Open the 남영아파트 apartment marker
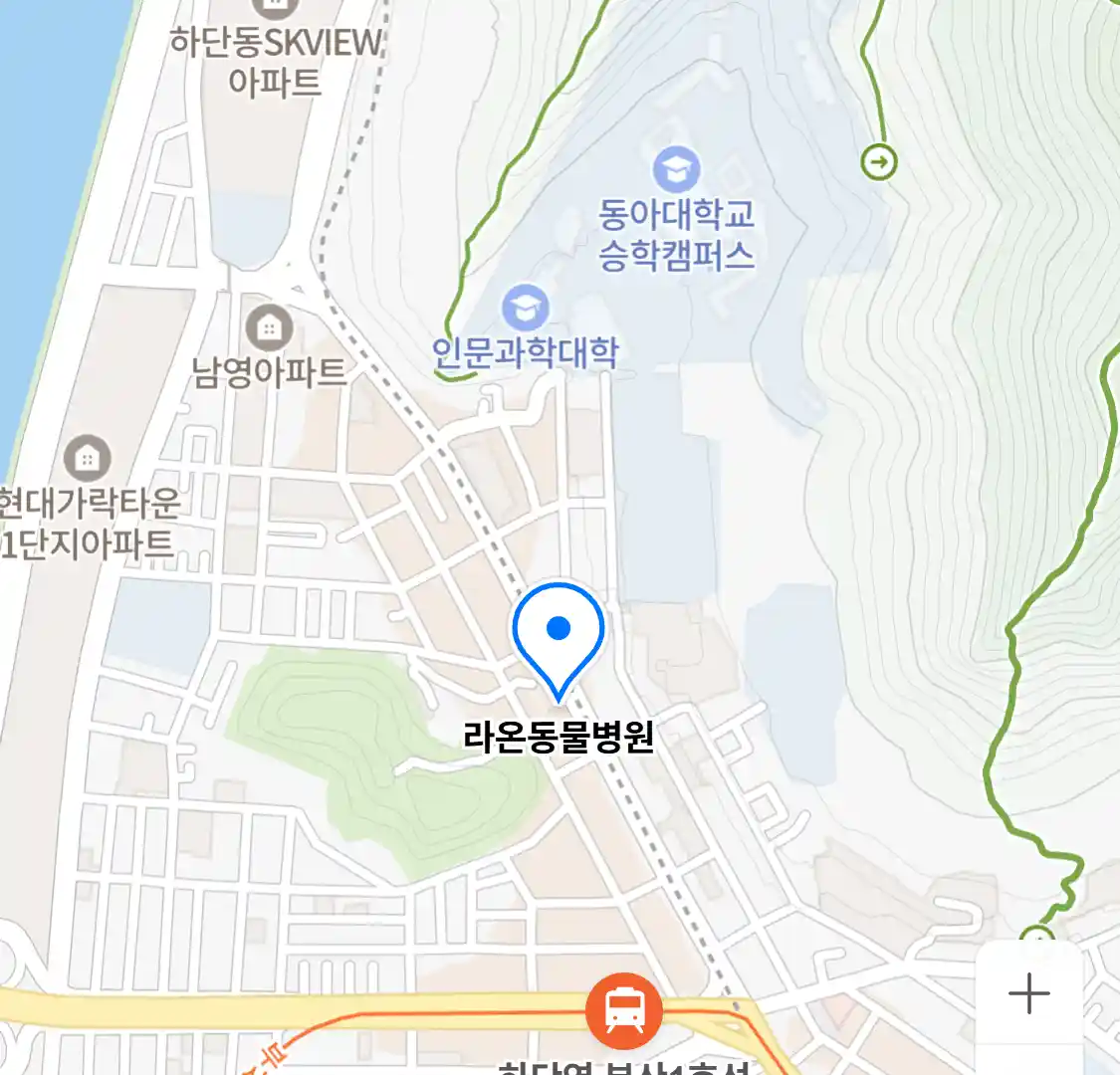Screen dimensions: 1120x1075 (269, 327)
